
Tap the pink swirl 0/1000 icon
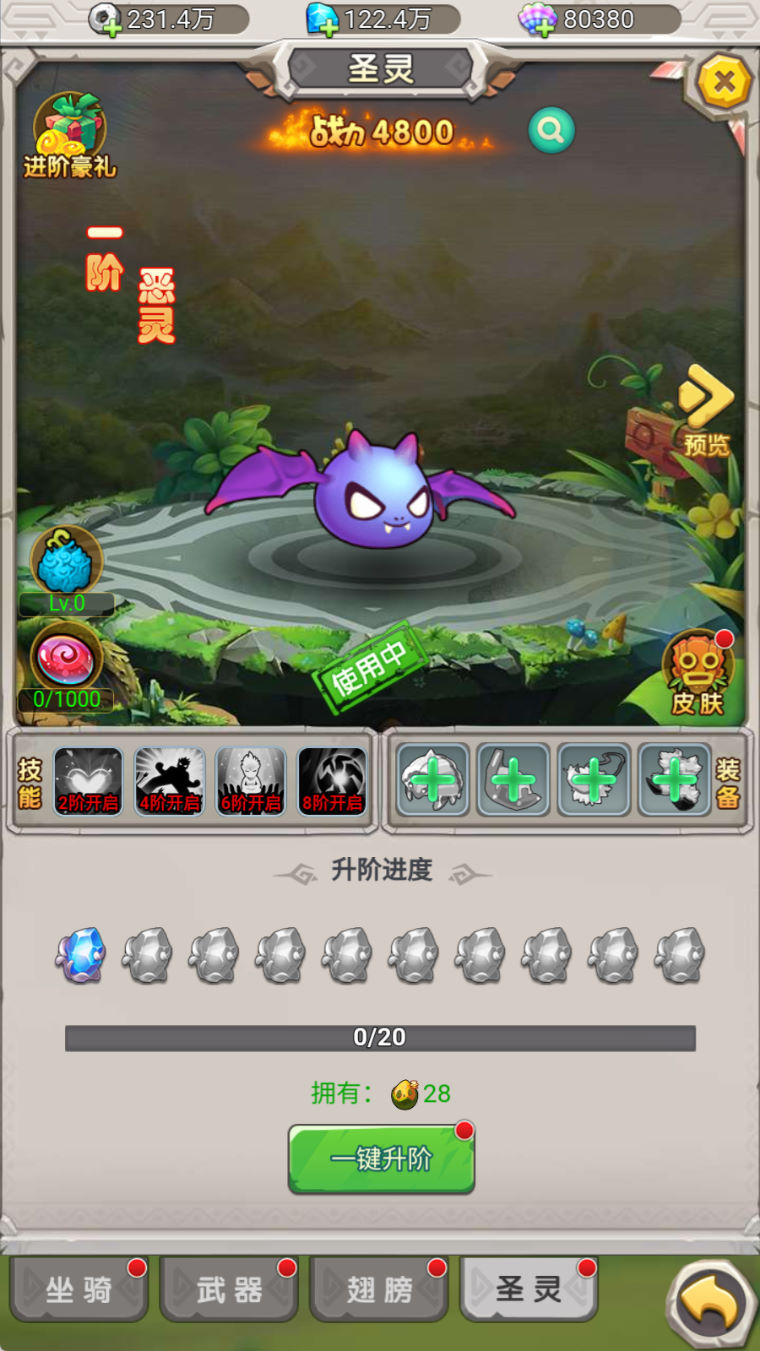66,659
